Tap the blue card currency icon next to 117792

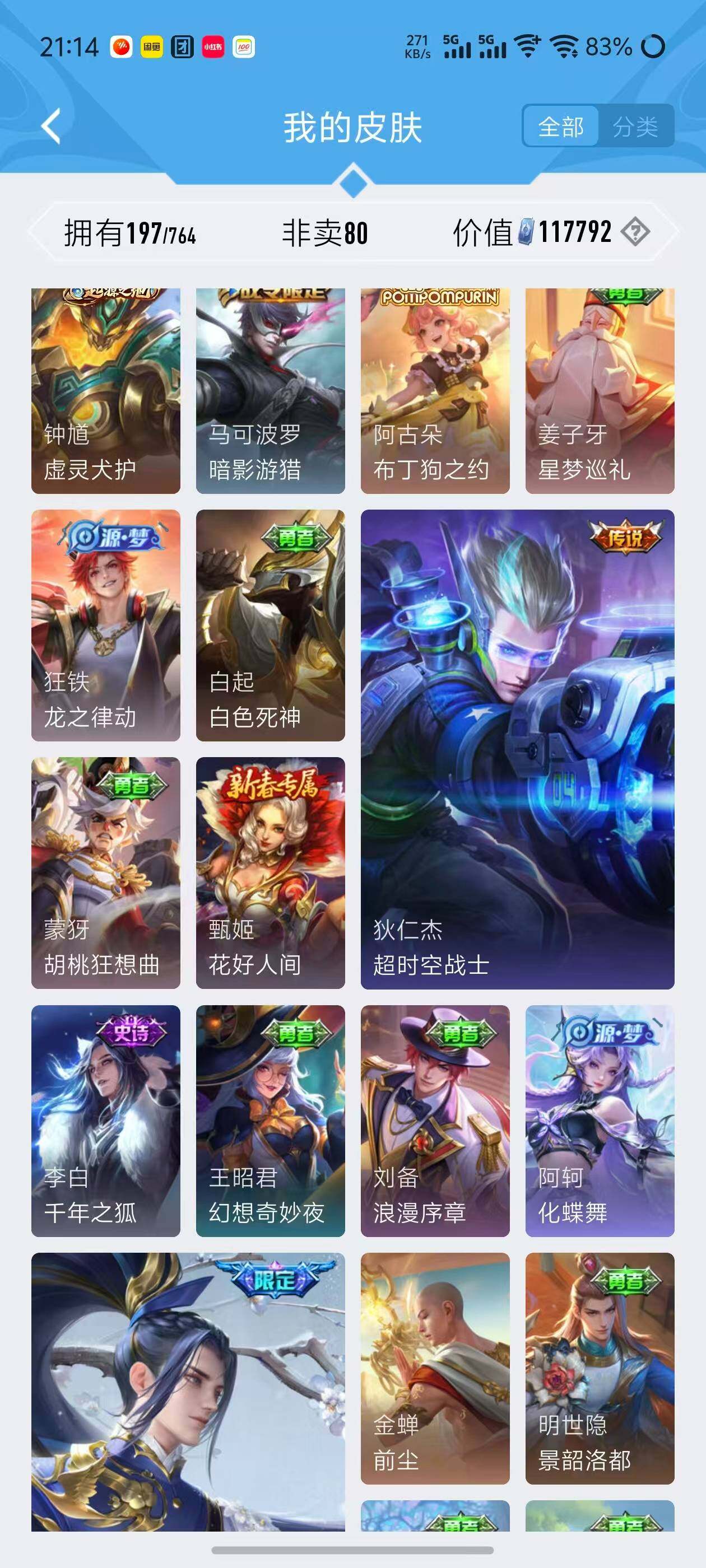tap(527, 231)
